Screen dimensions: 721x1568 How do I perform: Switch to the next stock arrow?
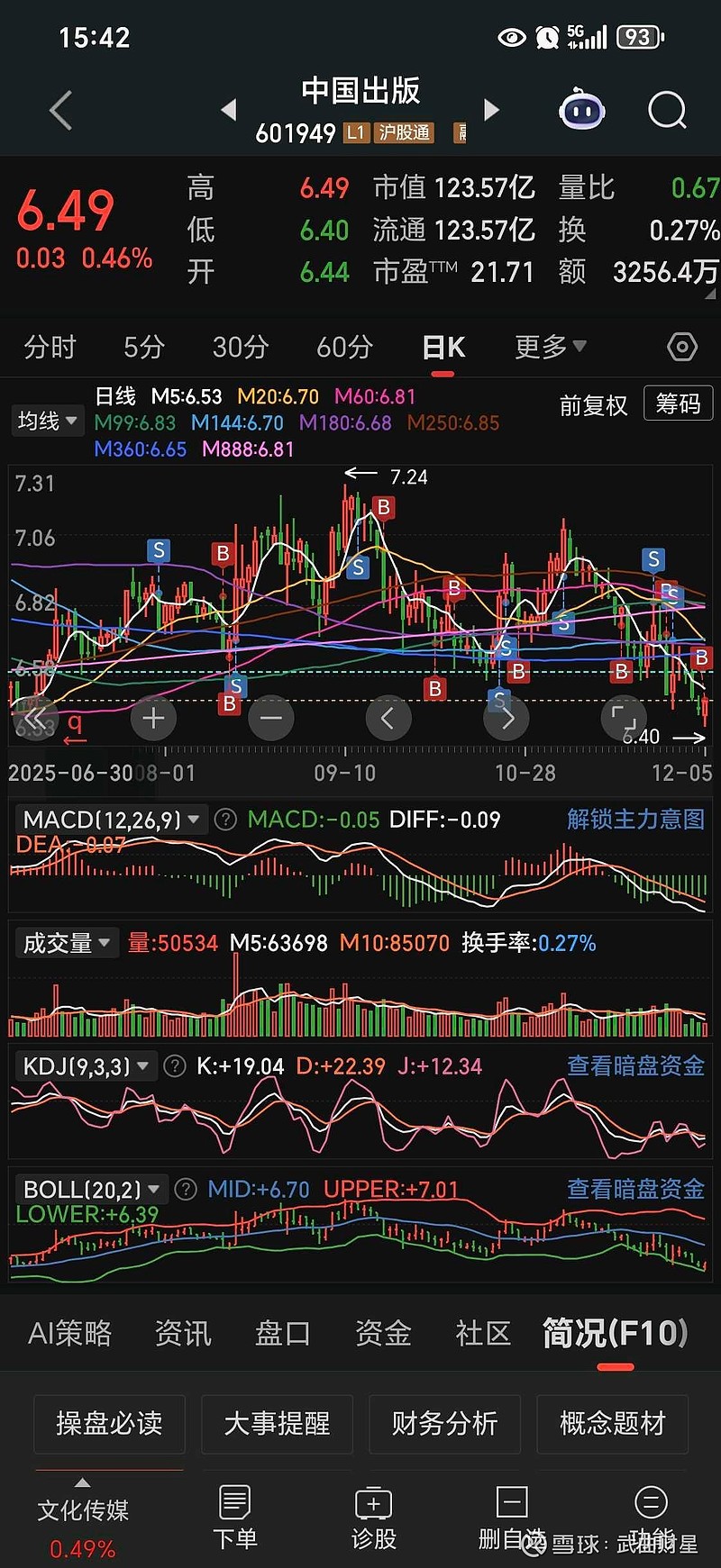coord(491,110)
